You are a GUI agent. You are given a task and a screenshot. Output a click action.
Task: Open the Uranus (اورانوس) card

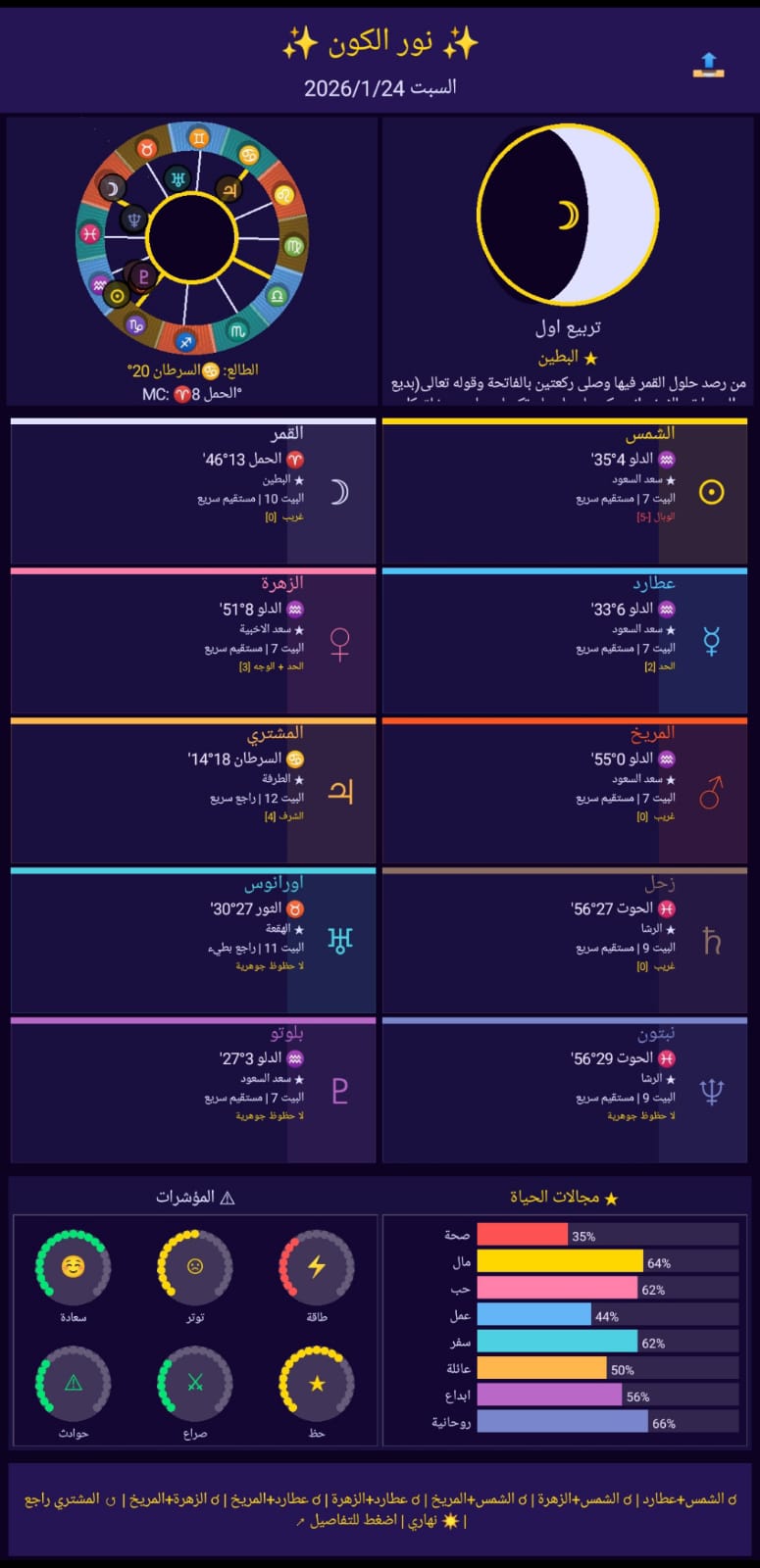[x=193, y=941]
